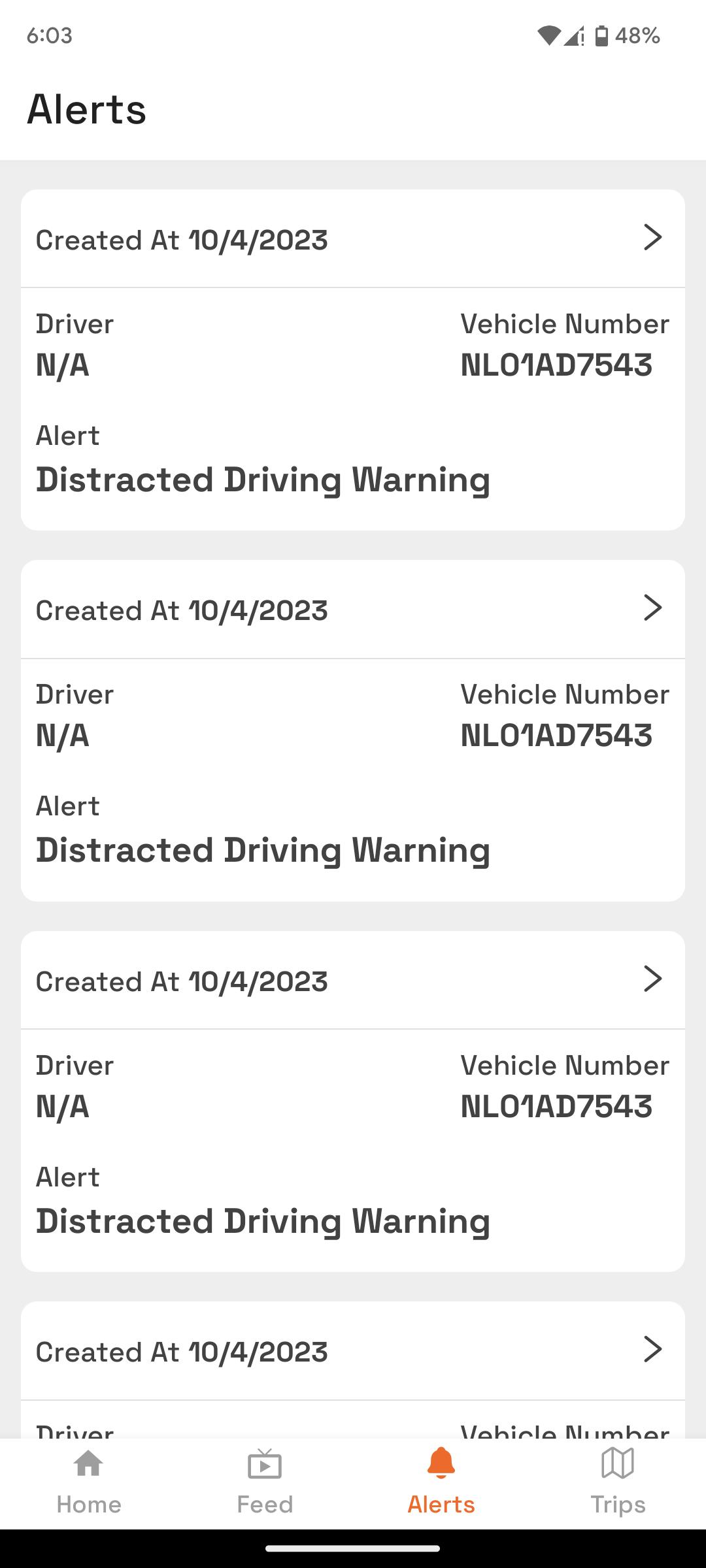Image resolution: width=706 pixels, height=1568 pixels.
Task: View details of the third Distracted Driving Warning
Action: (x=353, y=1102)
